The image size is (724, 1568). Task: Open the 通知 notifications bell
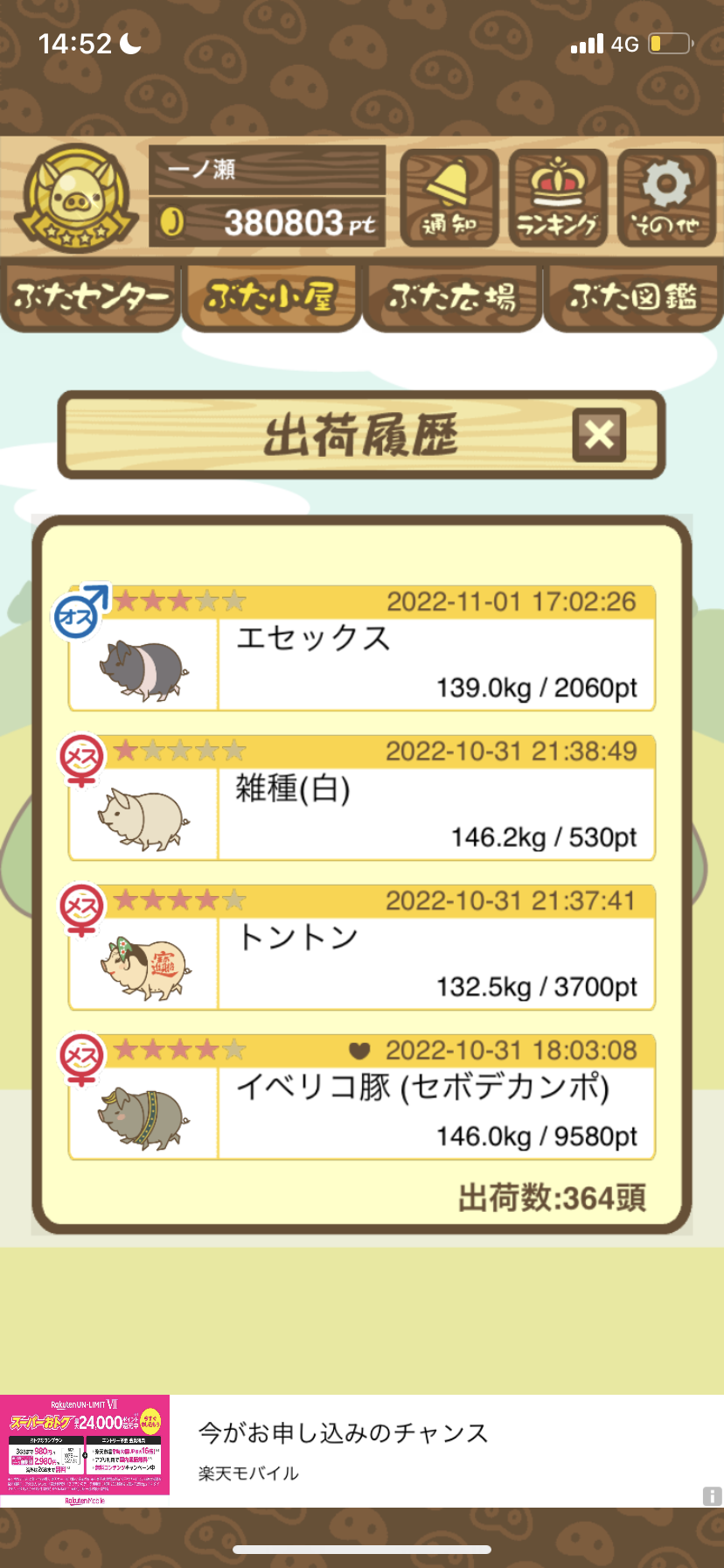(449, 198)
